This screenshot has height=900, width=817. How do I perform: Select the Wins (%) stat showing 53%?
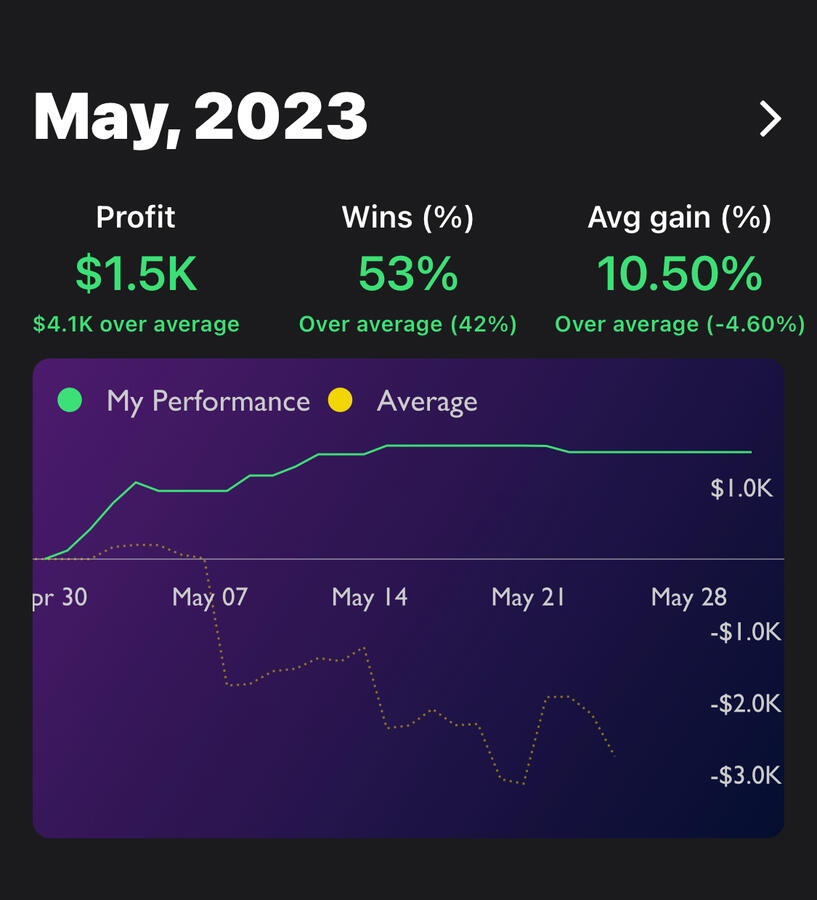click(406, 273)
